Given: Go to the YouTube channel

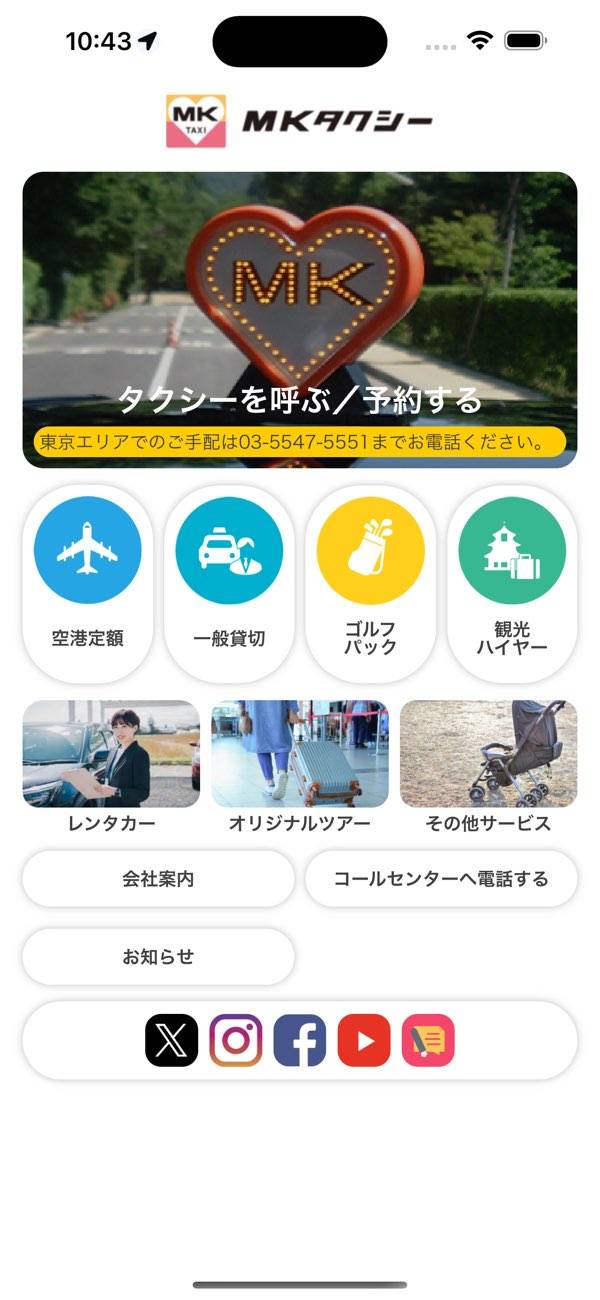Looking at the screenshot, I should point(364,1040).
